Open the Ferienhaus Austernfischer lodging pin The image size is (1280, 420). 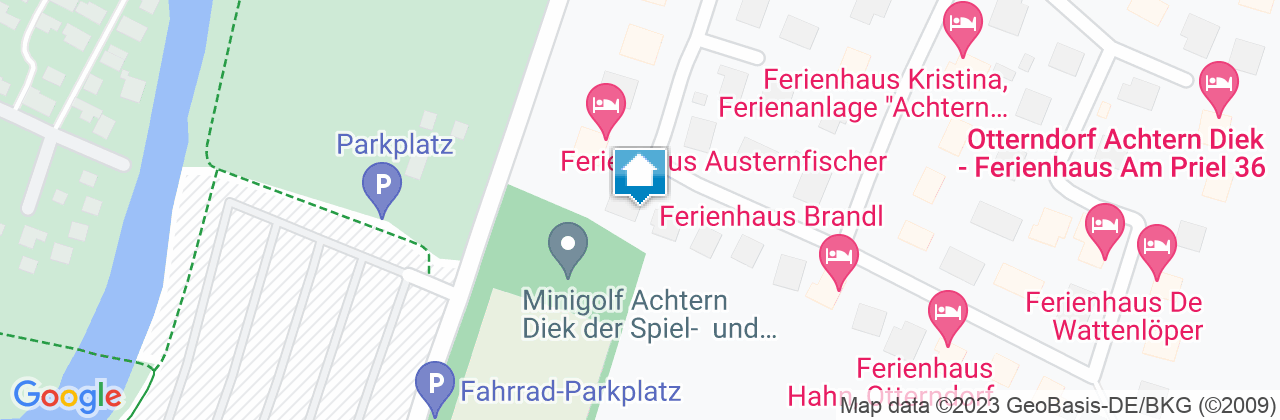605,105
